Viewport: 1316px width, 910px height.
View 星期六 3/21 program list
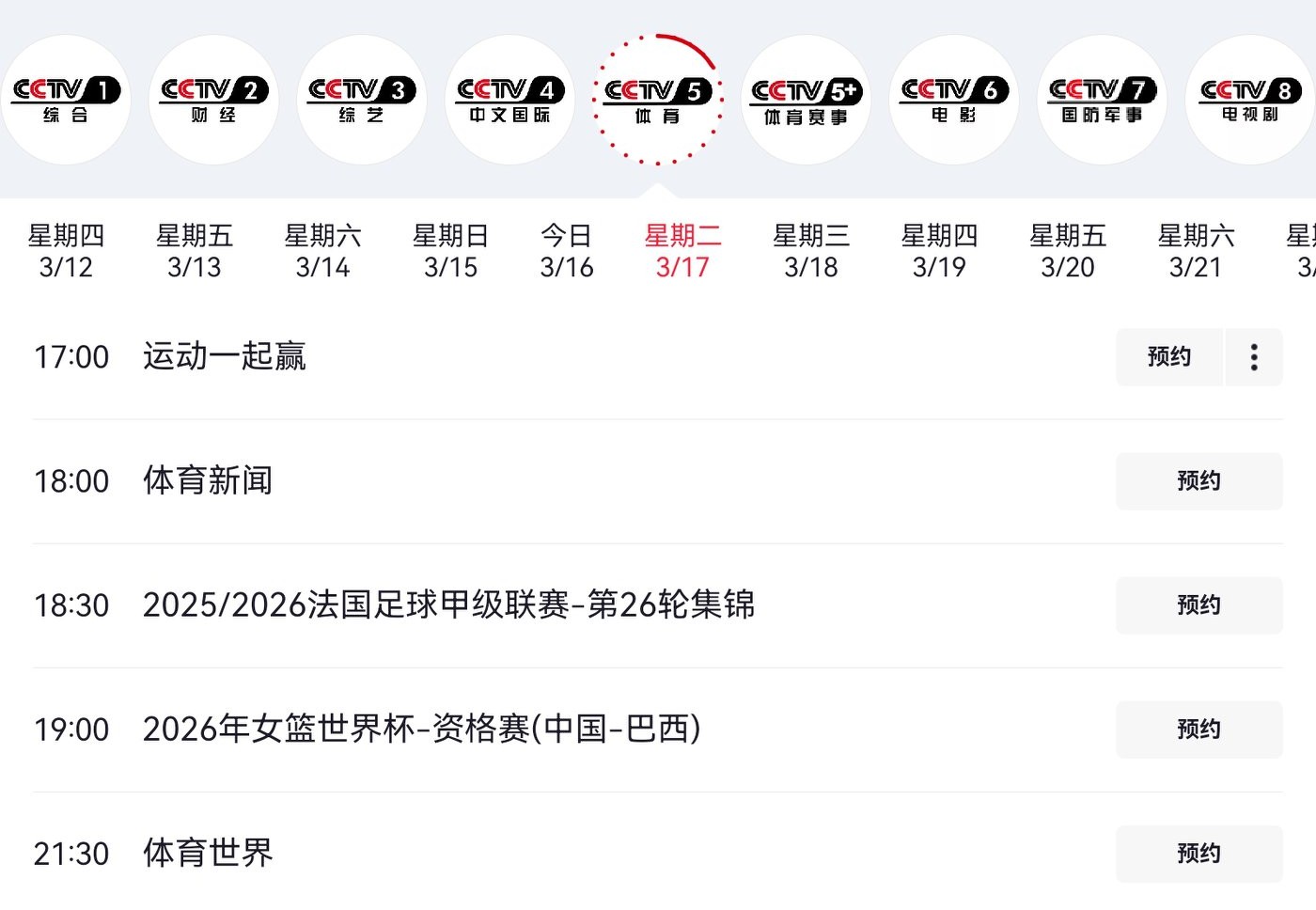(1195, 251)
